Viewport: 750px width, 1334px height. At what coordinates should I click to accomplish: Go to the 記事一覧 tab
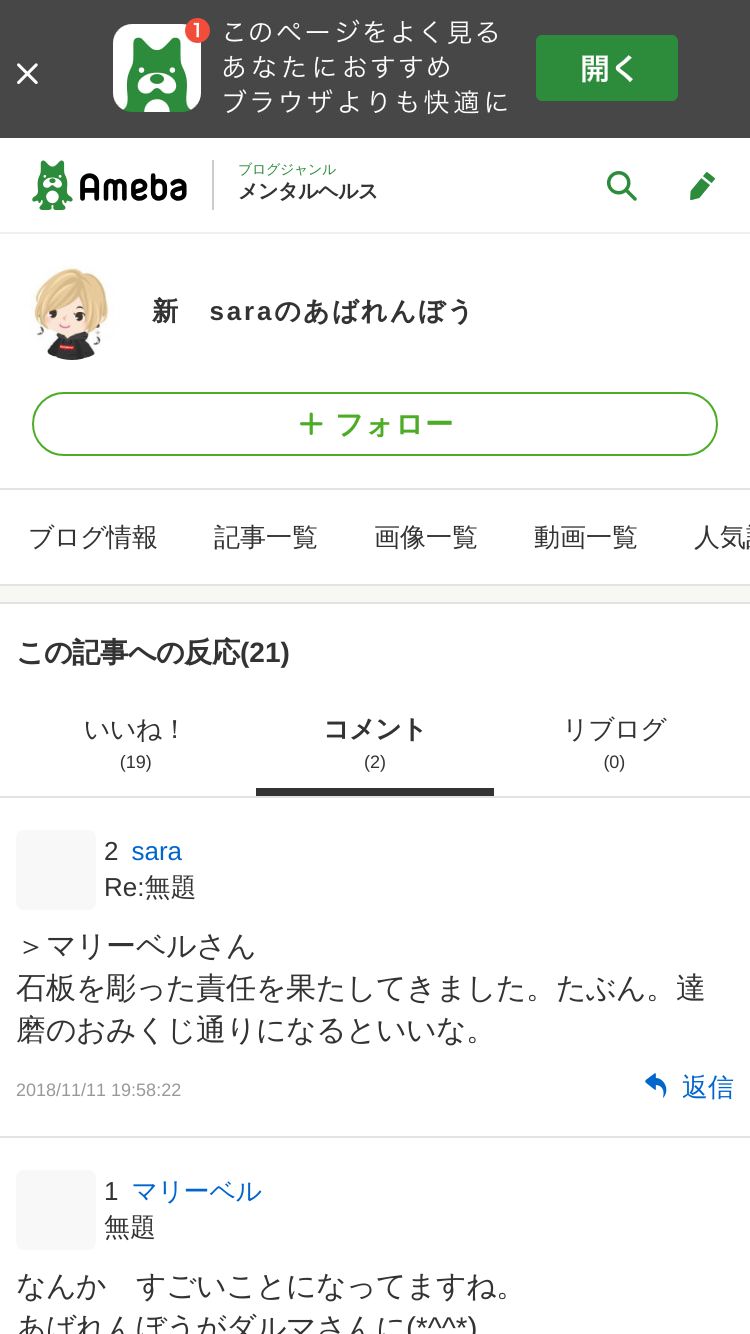click(x=266, y=537)
